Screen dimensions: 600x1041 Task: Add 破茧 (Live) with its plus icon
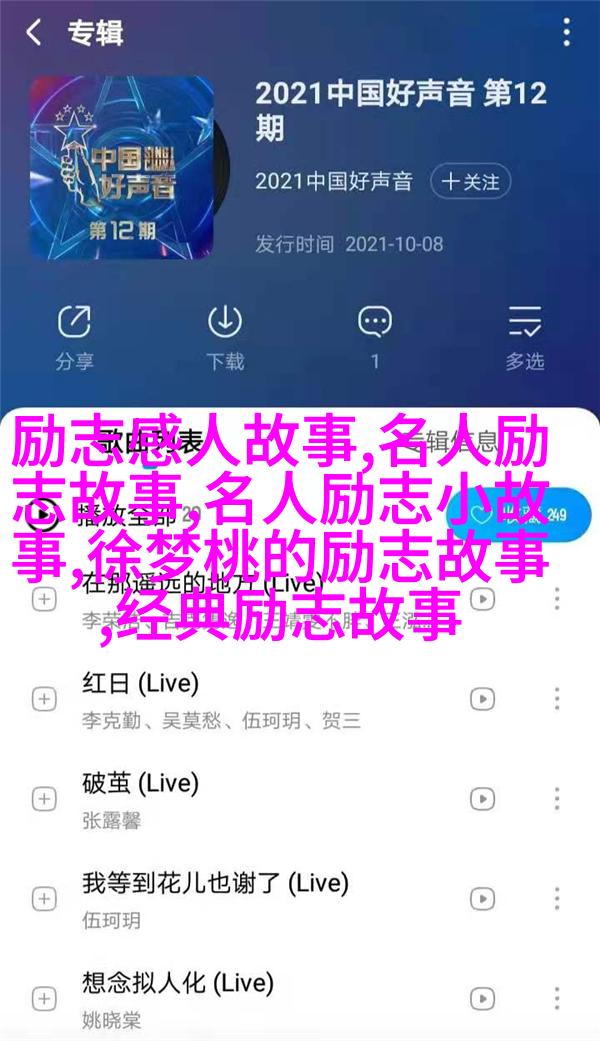coord(43,799)
